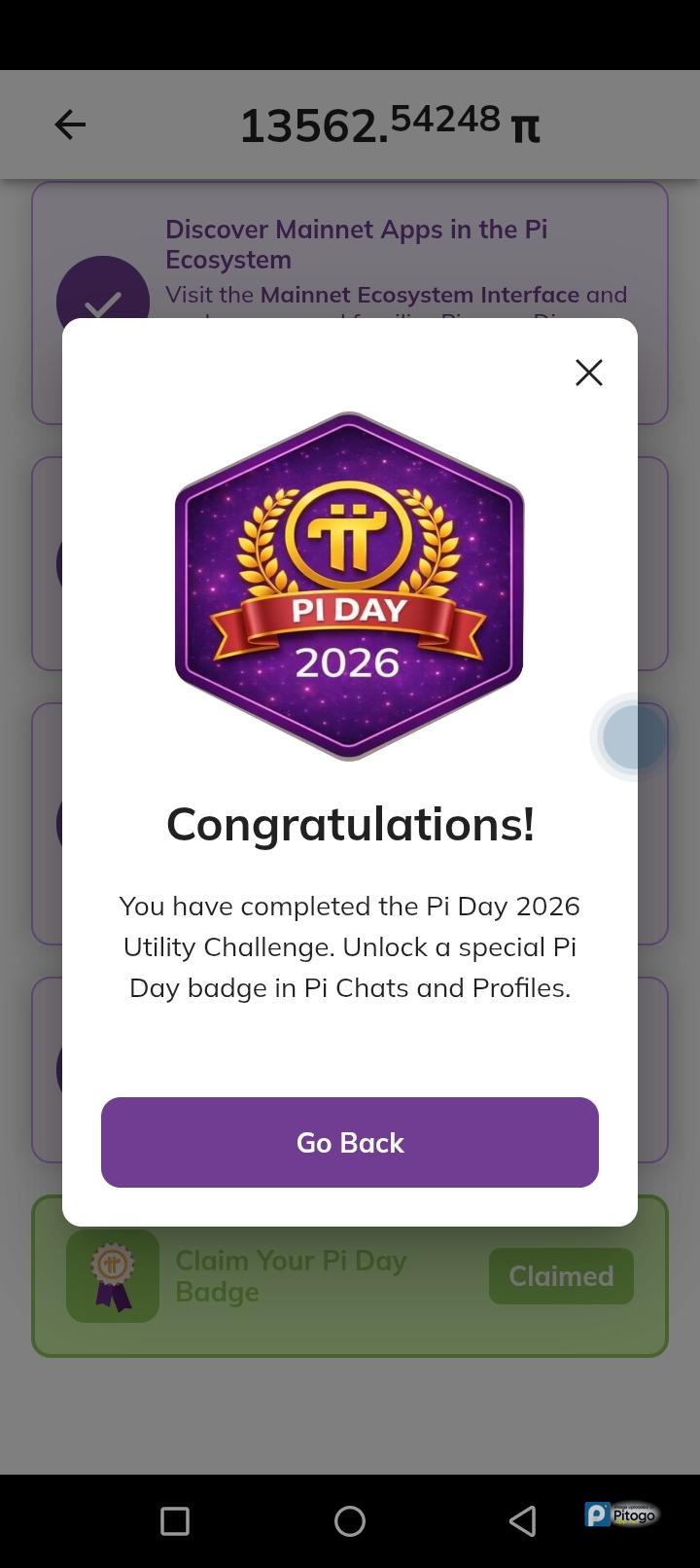Close the congratulations dialog
Image resolution: width=700 pixels, height=1568 pixels.
(x=588, y=373)
